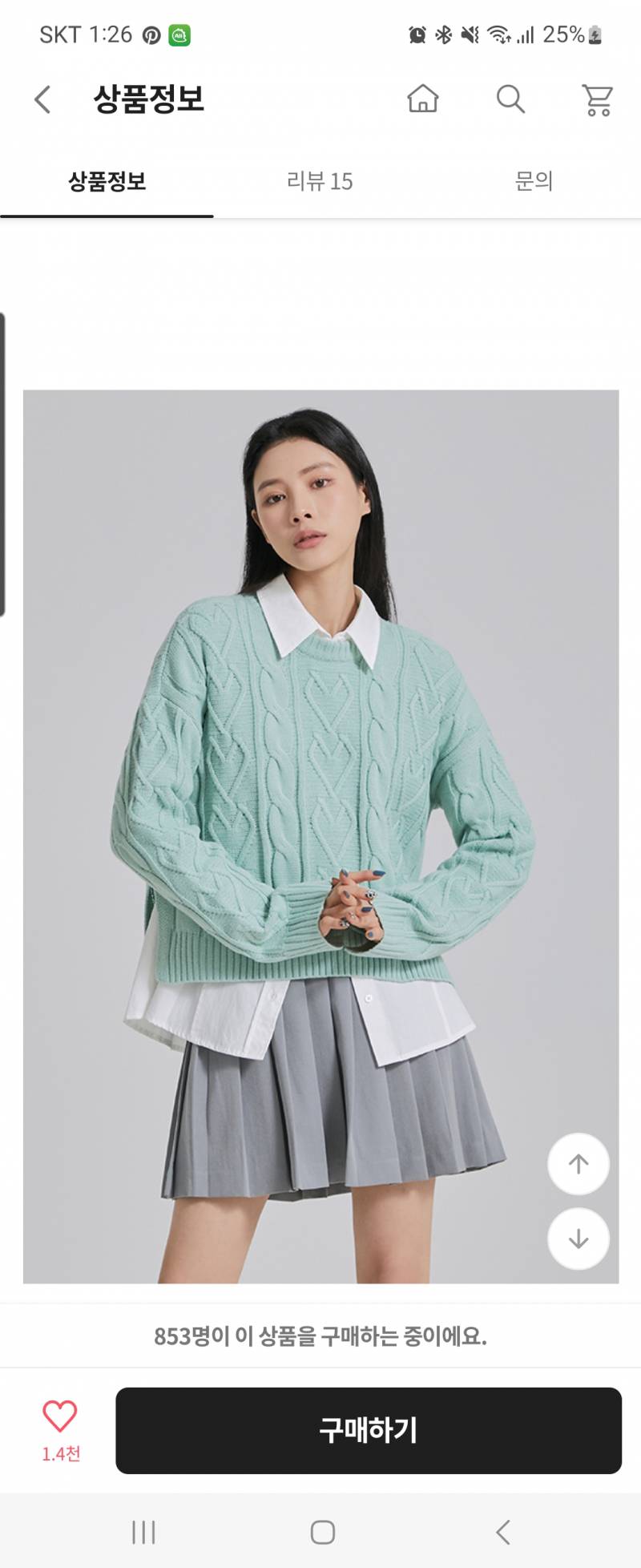This screenshot has width=641, height=1568.
Task: Switch to the 문의 tab
Action: (534, 182)
